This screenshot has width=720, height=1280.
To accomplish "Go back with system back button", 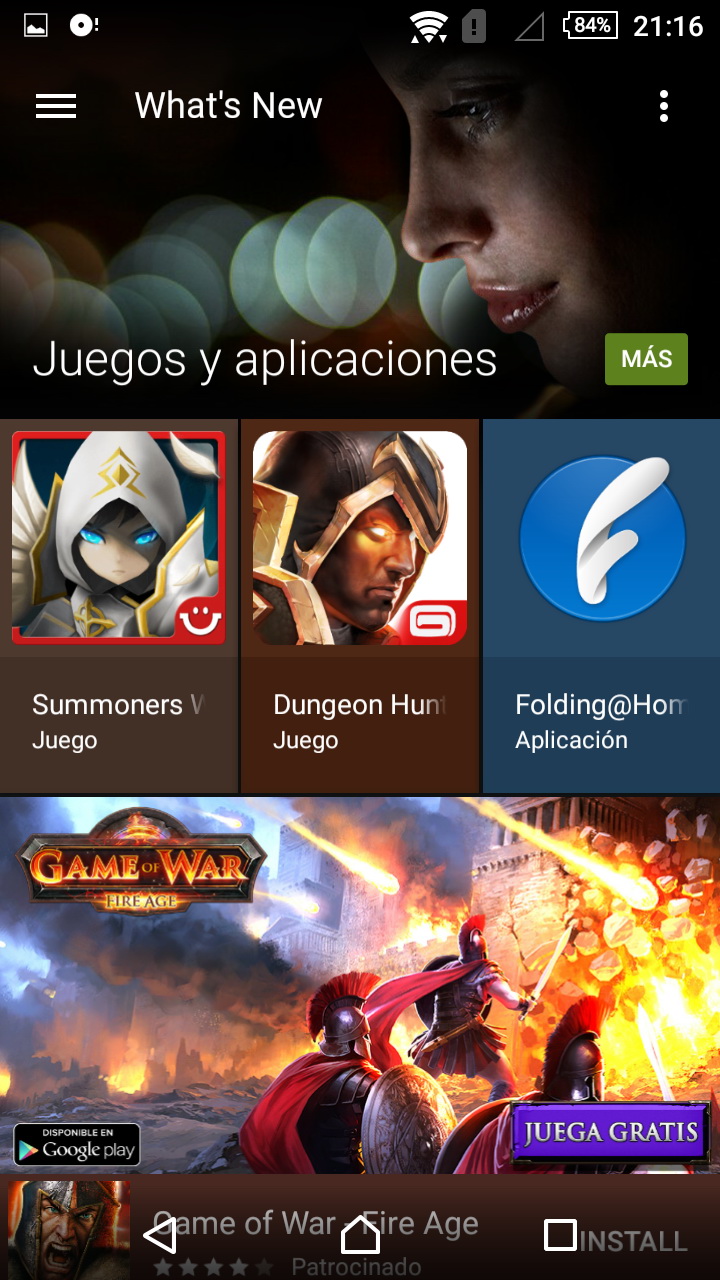I will [160, 1236].
